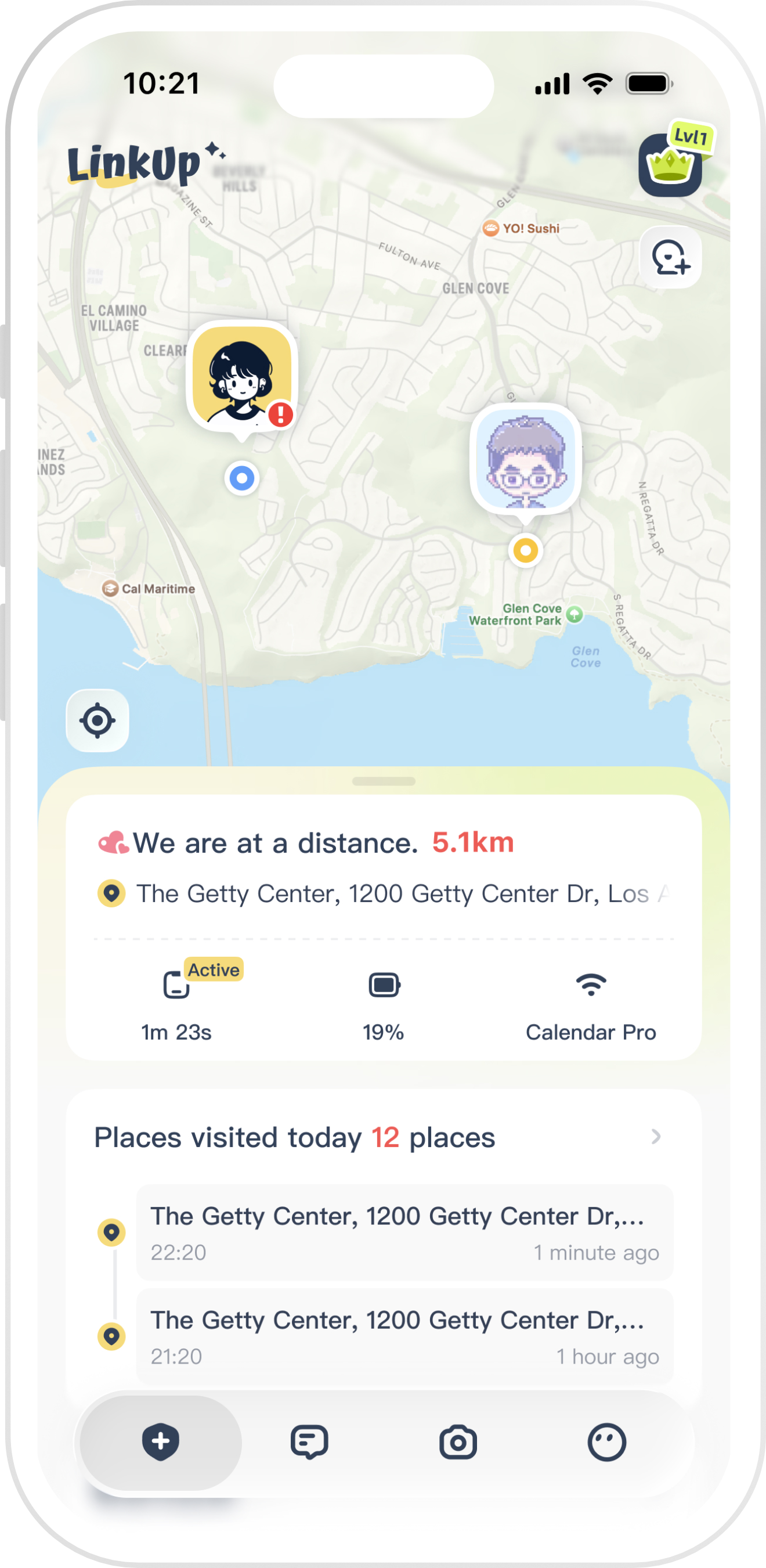
Task: Open the Getty Center visit at 22:20
Action: pyautogui.click(x=404, y=1232)
